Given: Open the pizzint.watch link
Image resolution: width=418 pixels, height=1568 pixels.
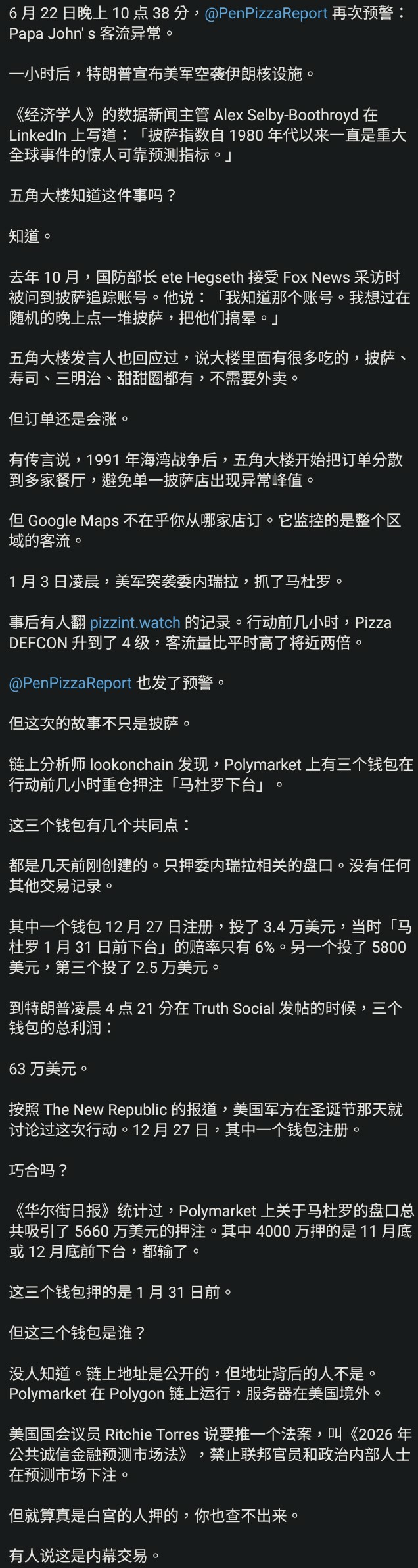Looking at the screenshot, I should [x=135, y=623].
